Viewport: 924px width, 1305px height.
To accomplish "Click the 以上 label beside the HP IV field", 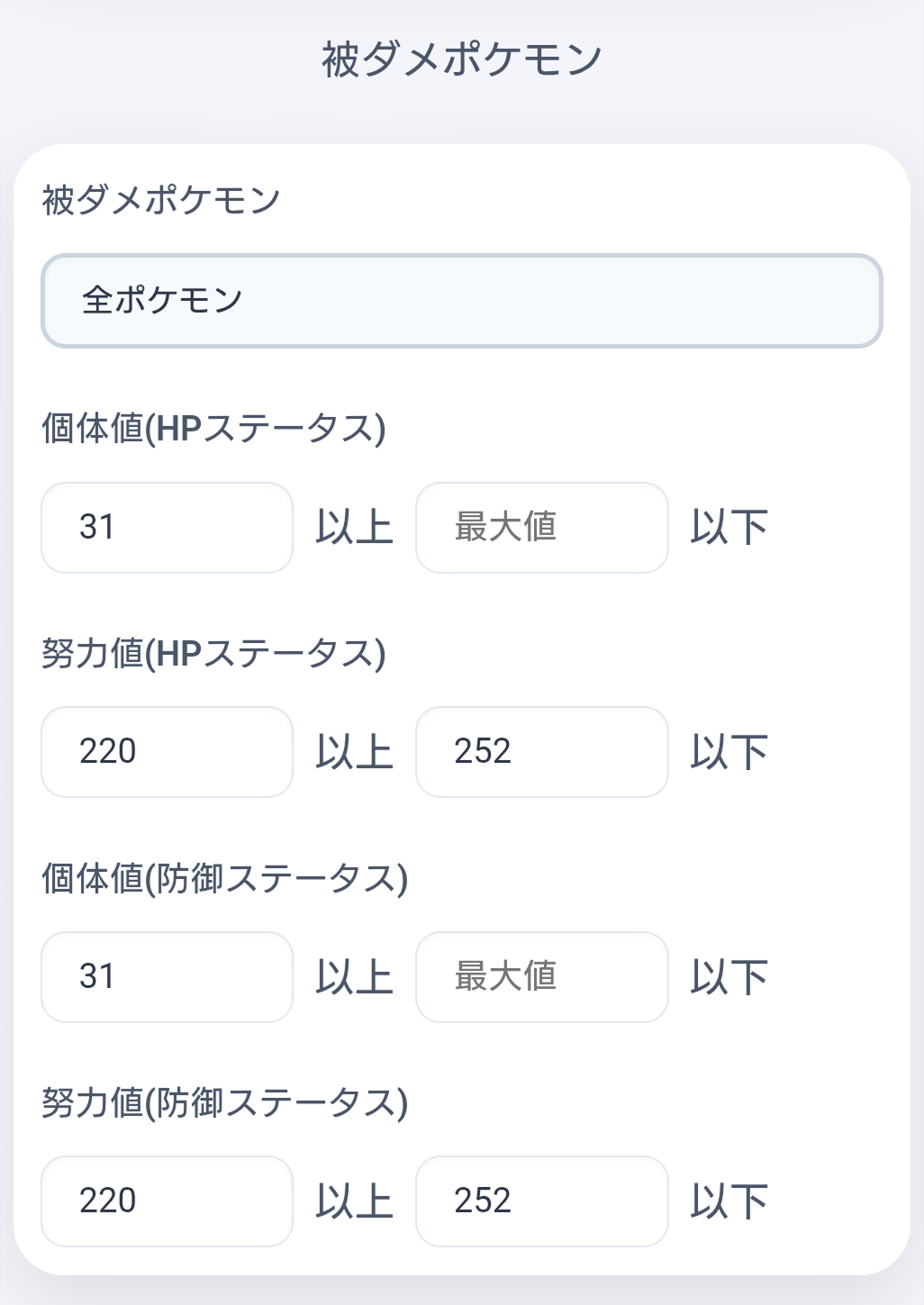I will (353, 528).
